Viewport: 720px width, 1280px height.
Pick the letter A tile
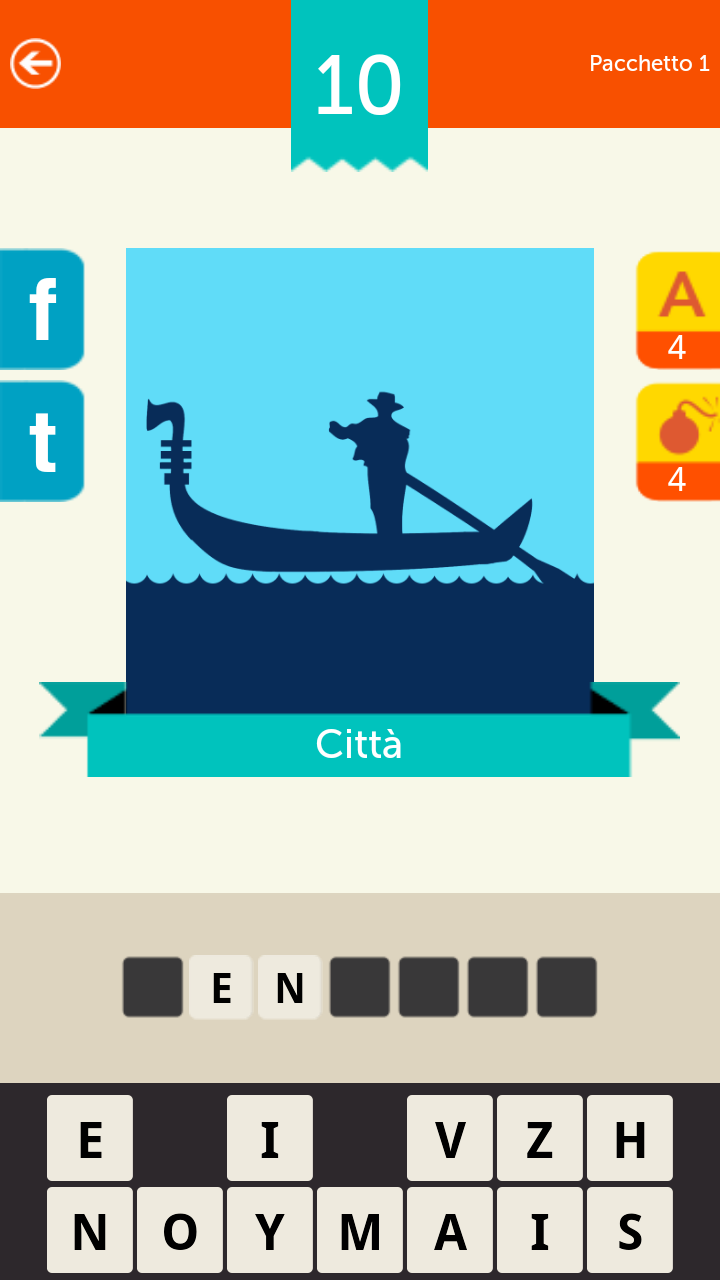450,1230
